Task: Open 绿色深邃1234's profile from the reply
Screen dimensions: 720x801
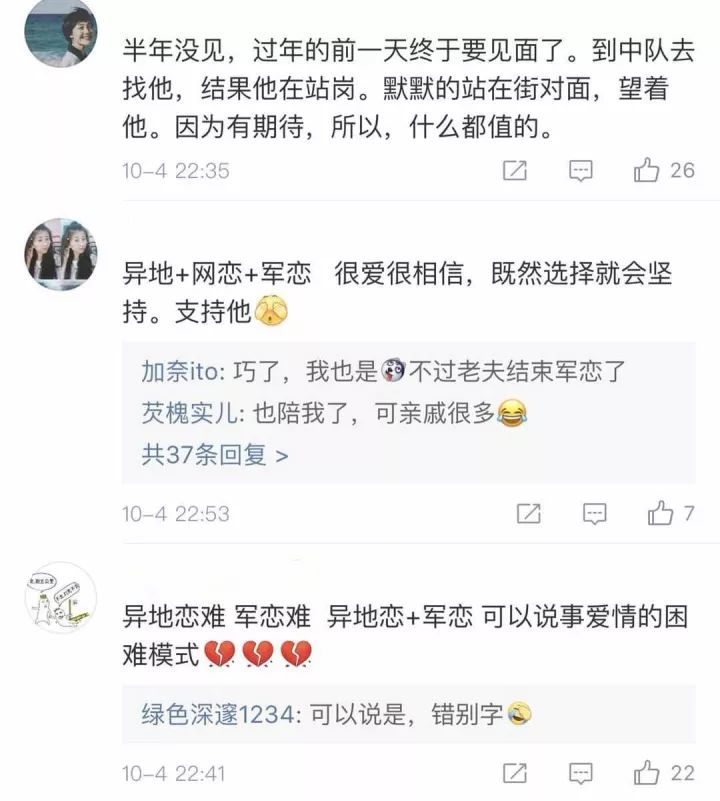Action: pos(219,714)
